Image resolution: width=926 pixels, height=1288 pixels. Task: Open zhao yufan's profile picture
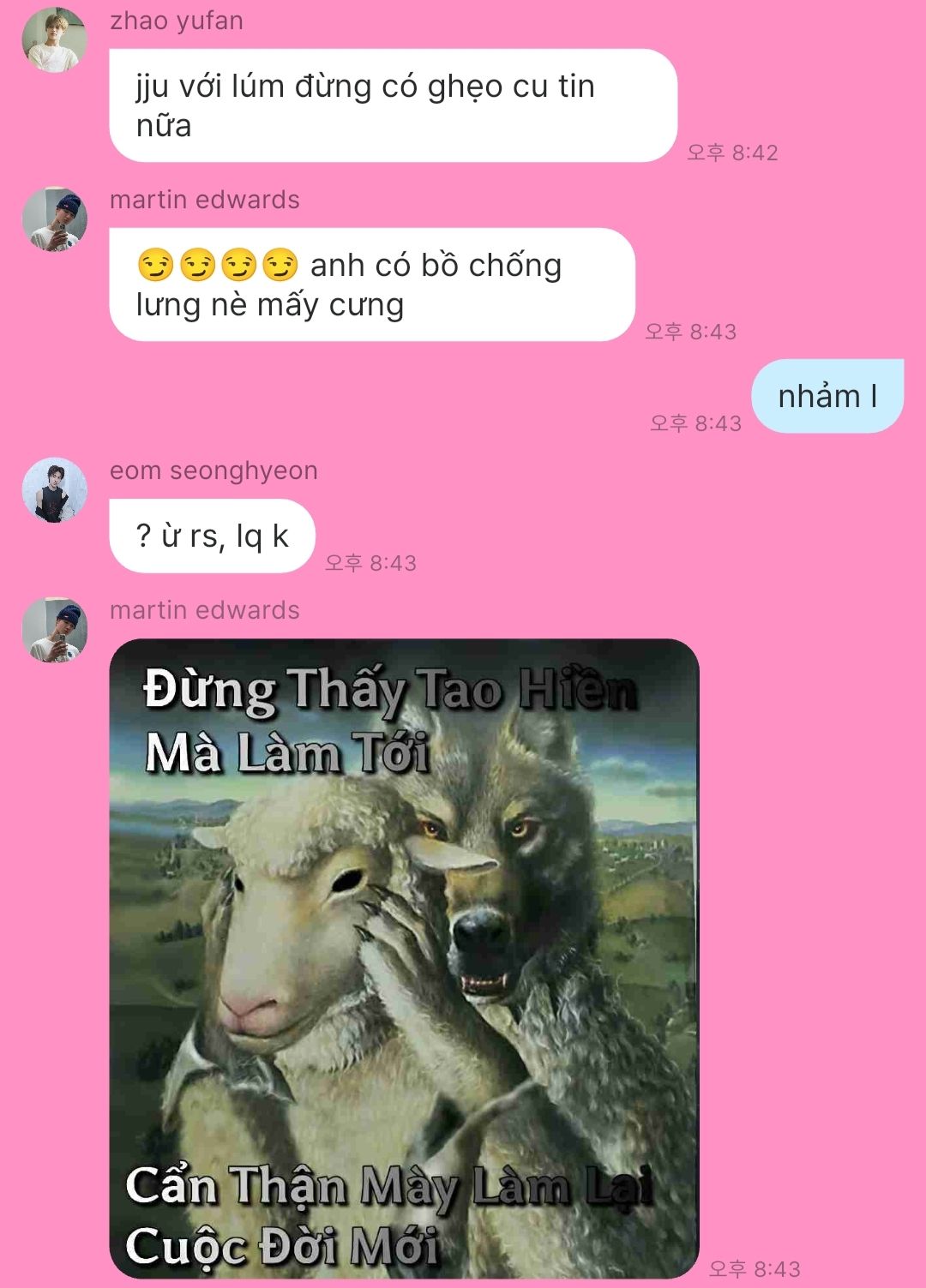point(54,41)
